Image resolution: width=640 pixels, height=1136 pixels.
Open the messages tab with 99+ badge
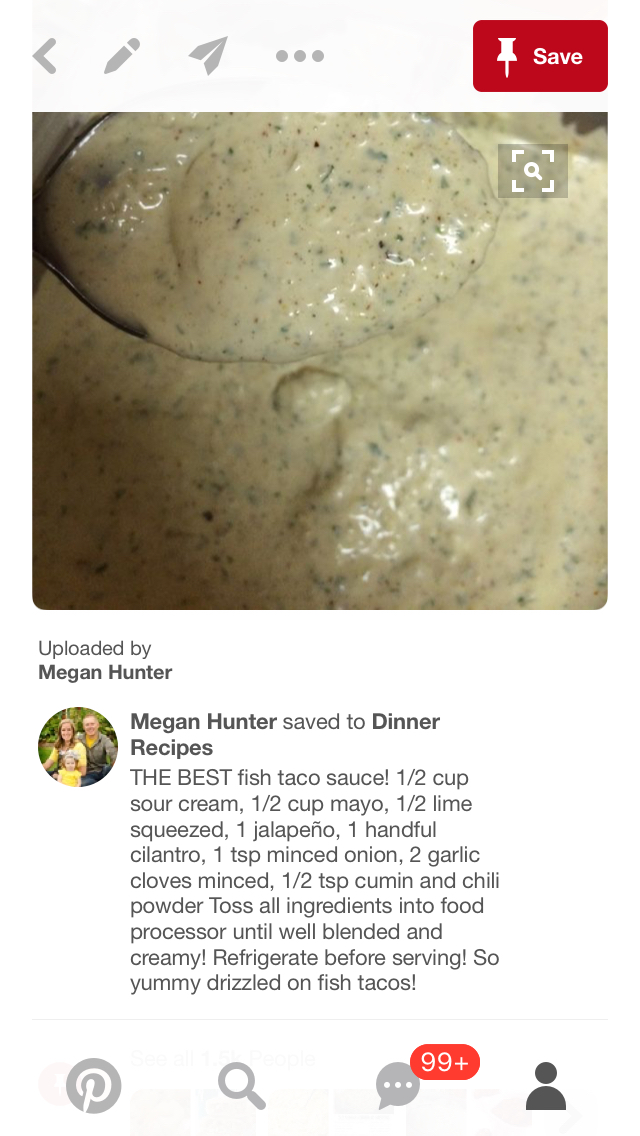pyautogui.click(x=398, y=1085)
